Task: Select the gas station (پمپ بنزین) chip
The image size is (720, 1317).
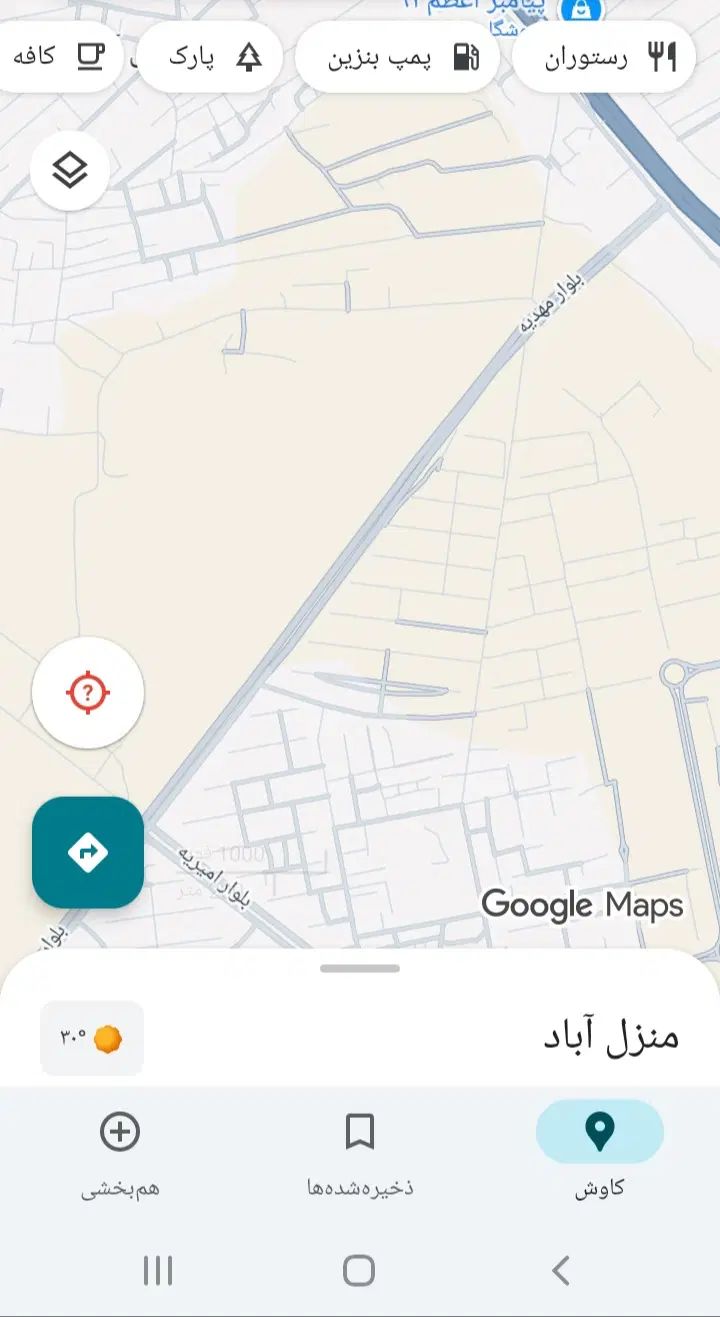Action: point(397,58)
